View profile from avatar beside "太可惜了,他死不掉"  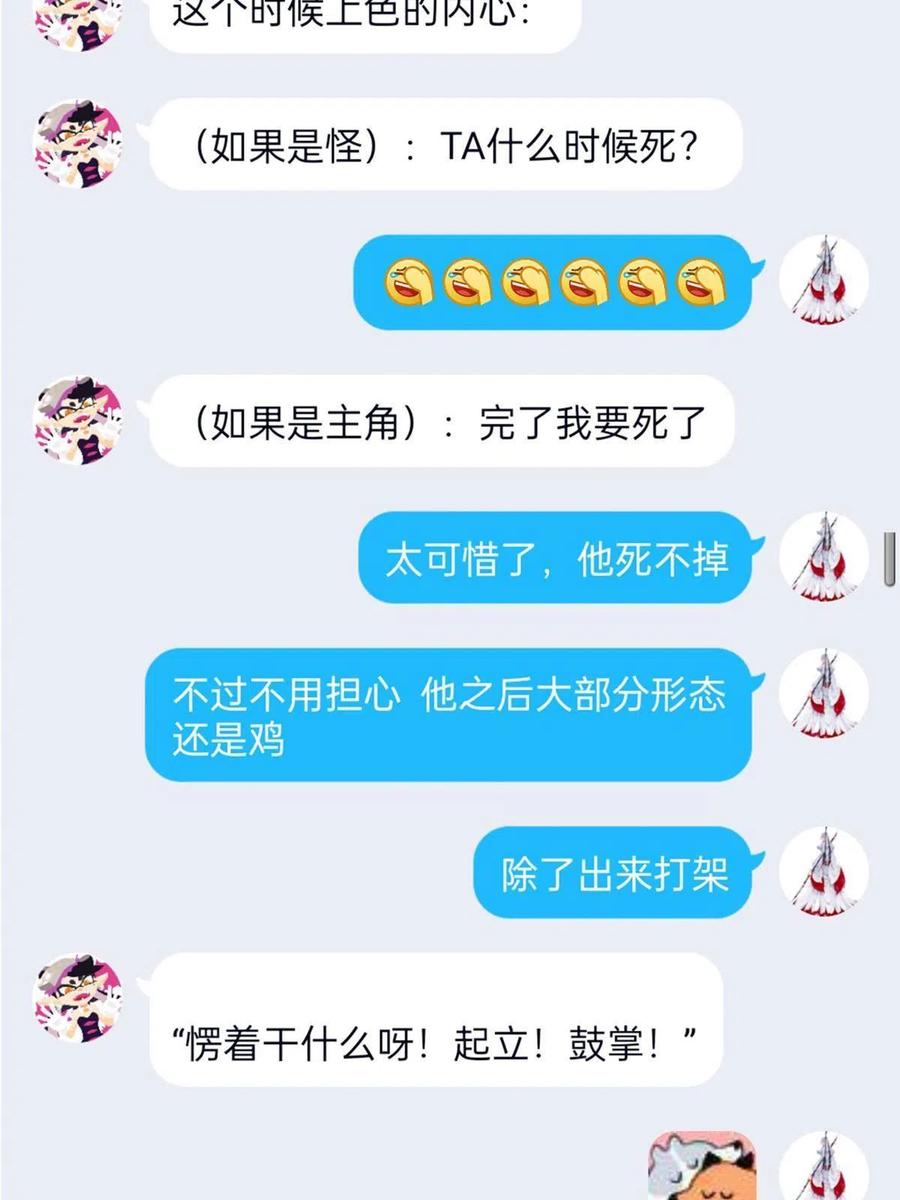pos(824,557)
